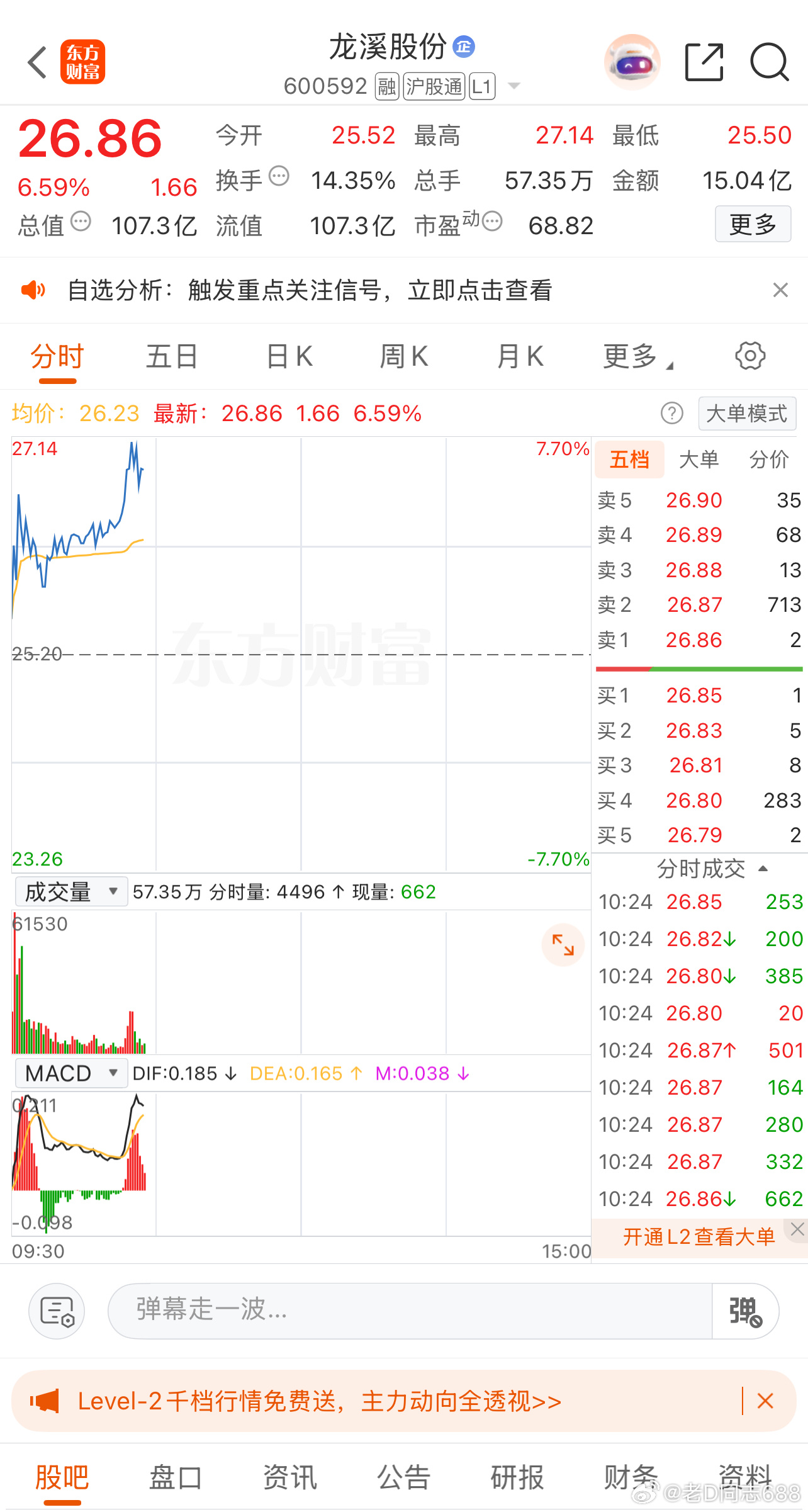Open chart settings gear
The height and width of the screenshot is (1512, 808).
750,356
